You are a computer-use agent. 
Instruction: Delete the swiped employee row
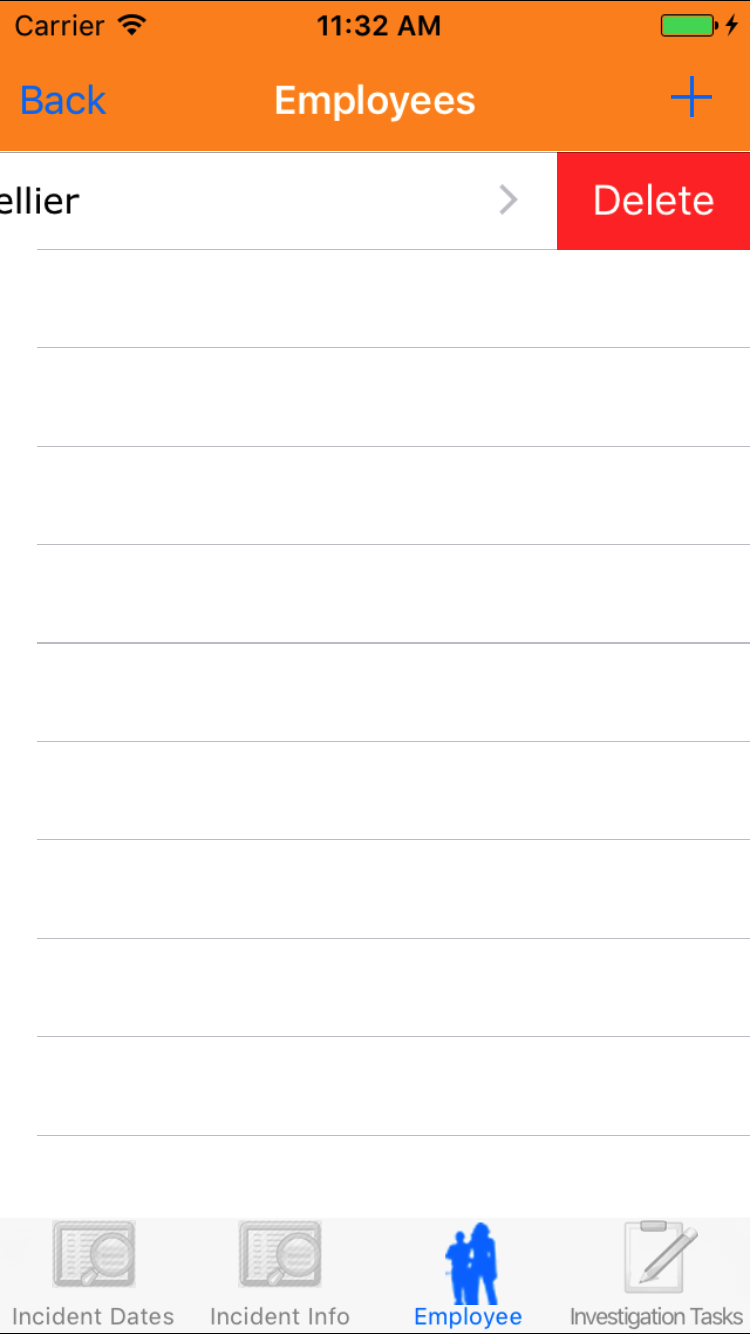(x=653, y=201)
